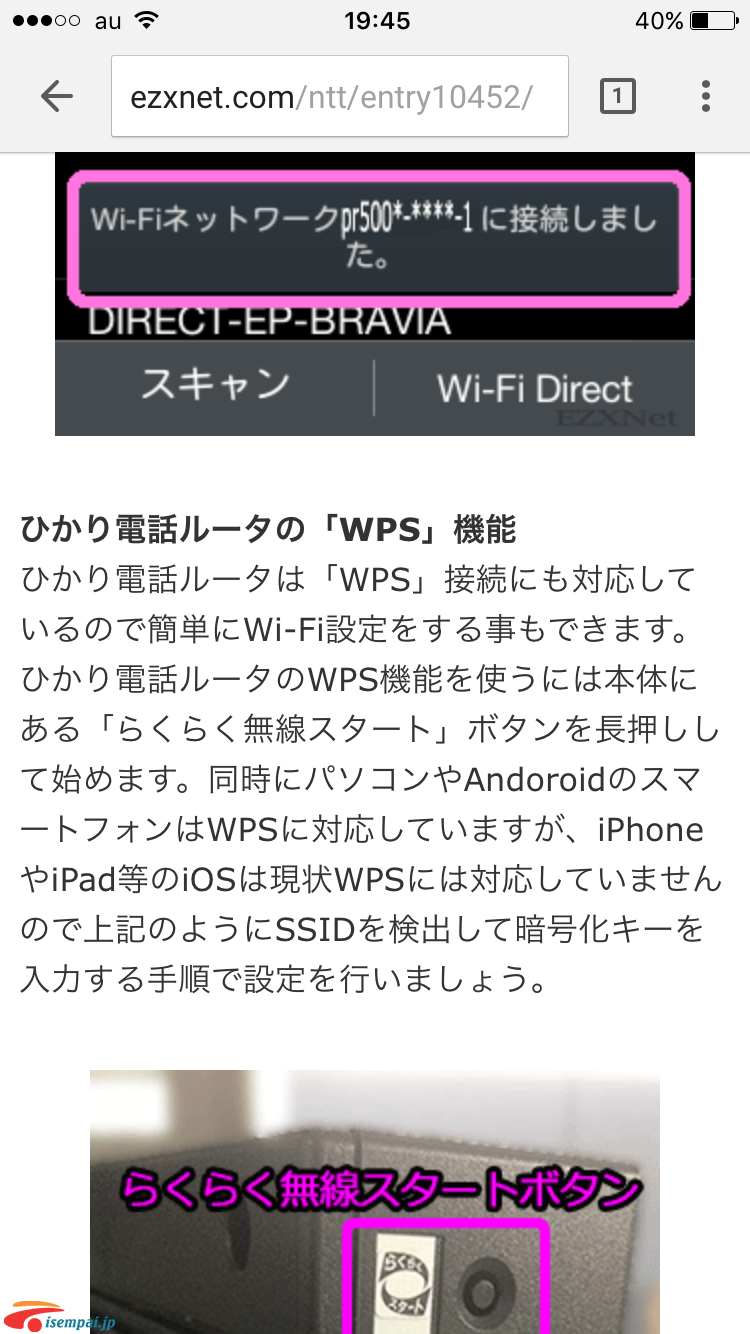The height and width of the screenshot is (1334, 750).
Task: Open the tab switcher
Action: pyautogui.click(x=617, y=96)
